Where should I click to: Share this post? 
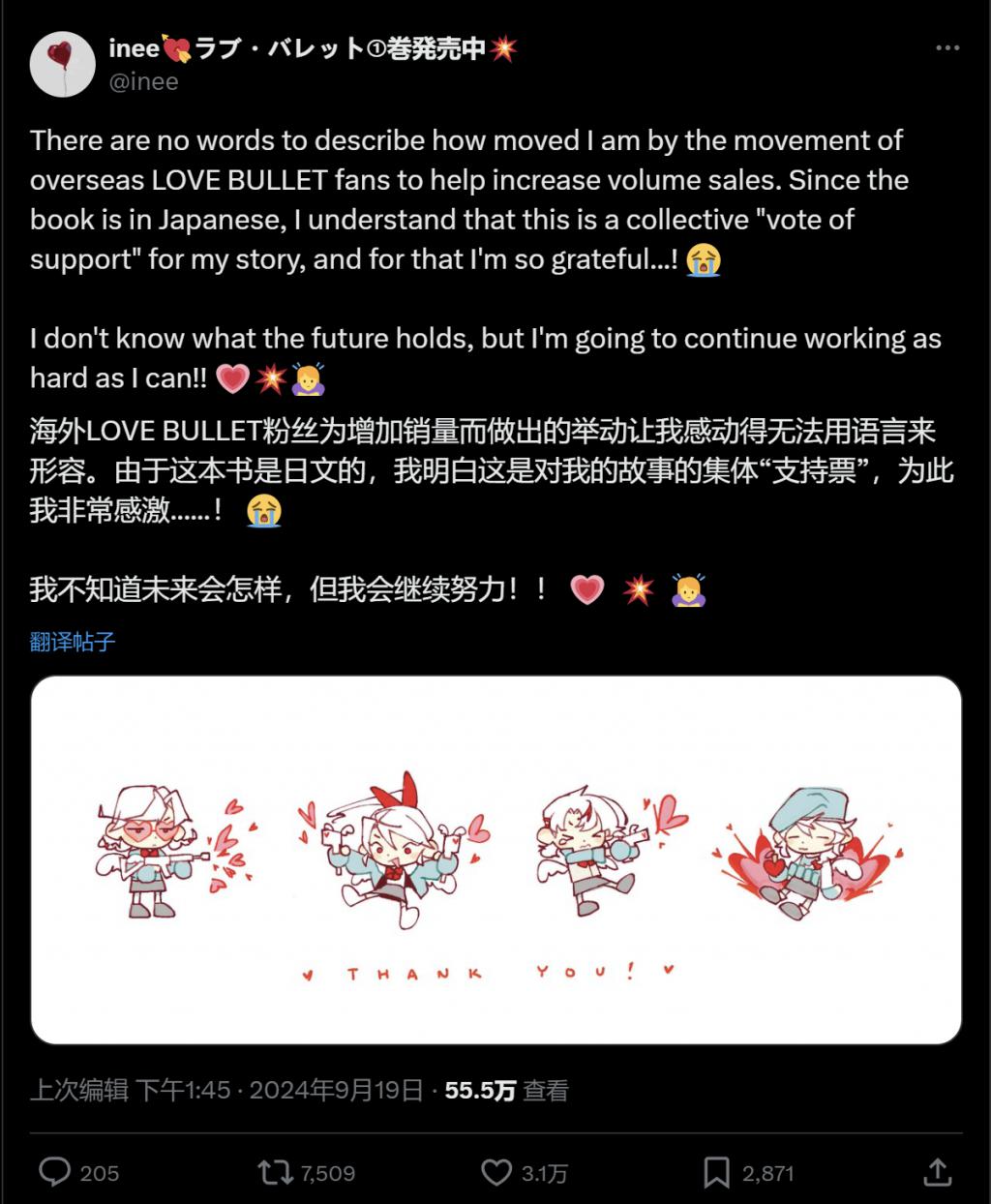pos(937,1173)
